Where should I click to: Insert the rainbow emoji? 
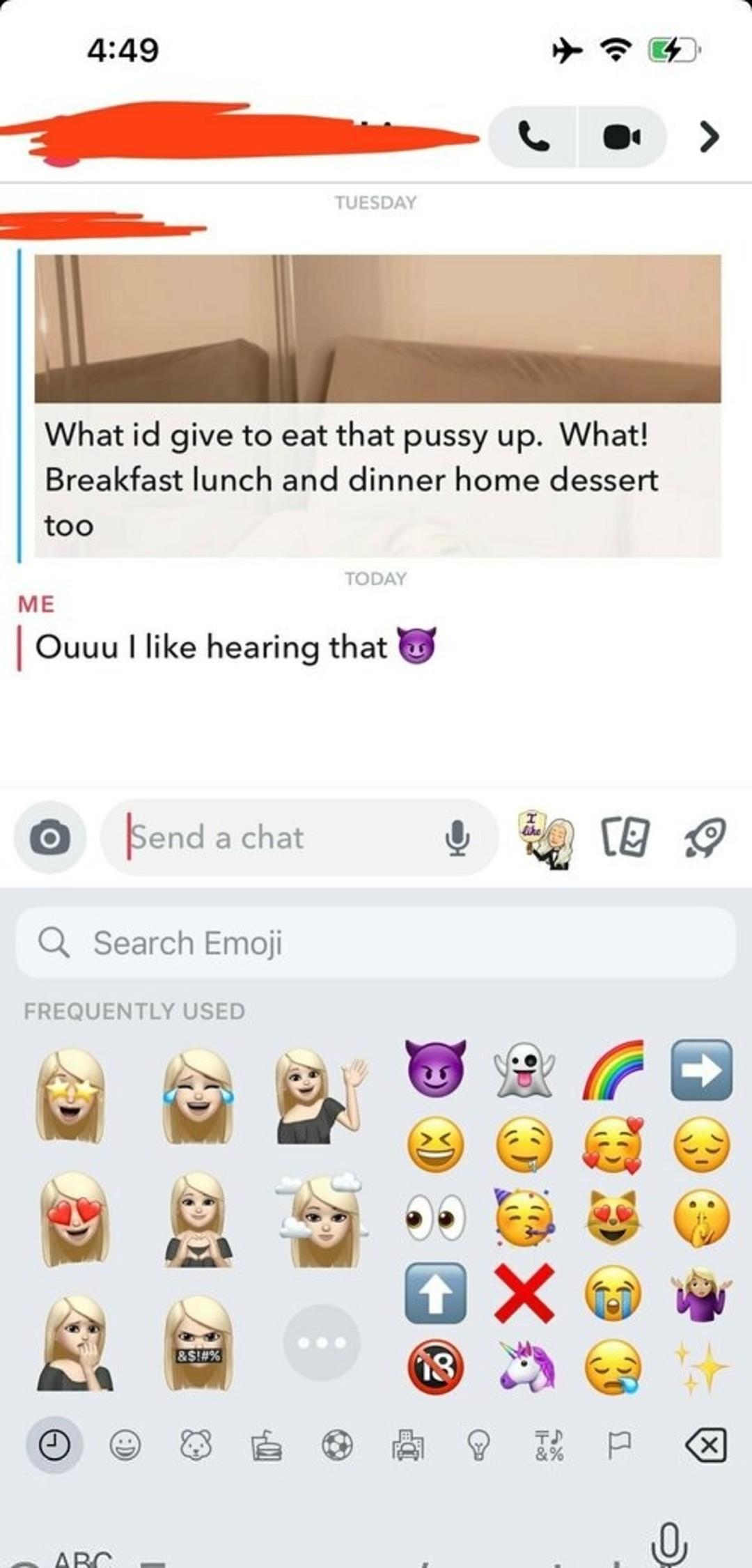point(613,1070)
